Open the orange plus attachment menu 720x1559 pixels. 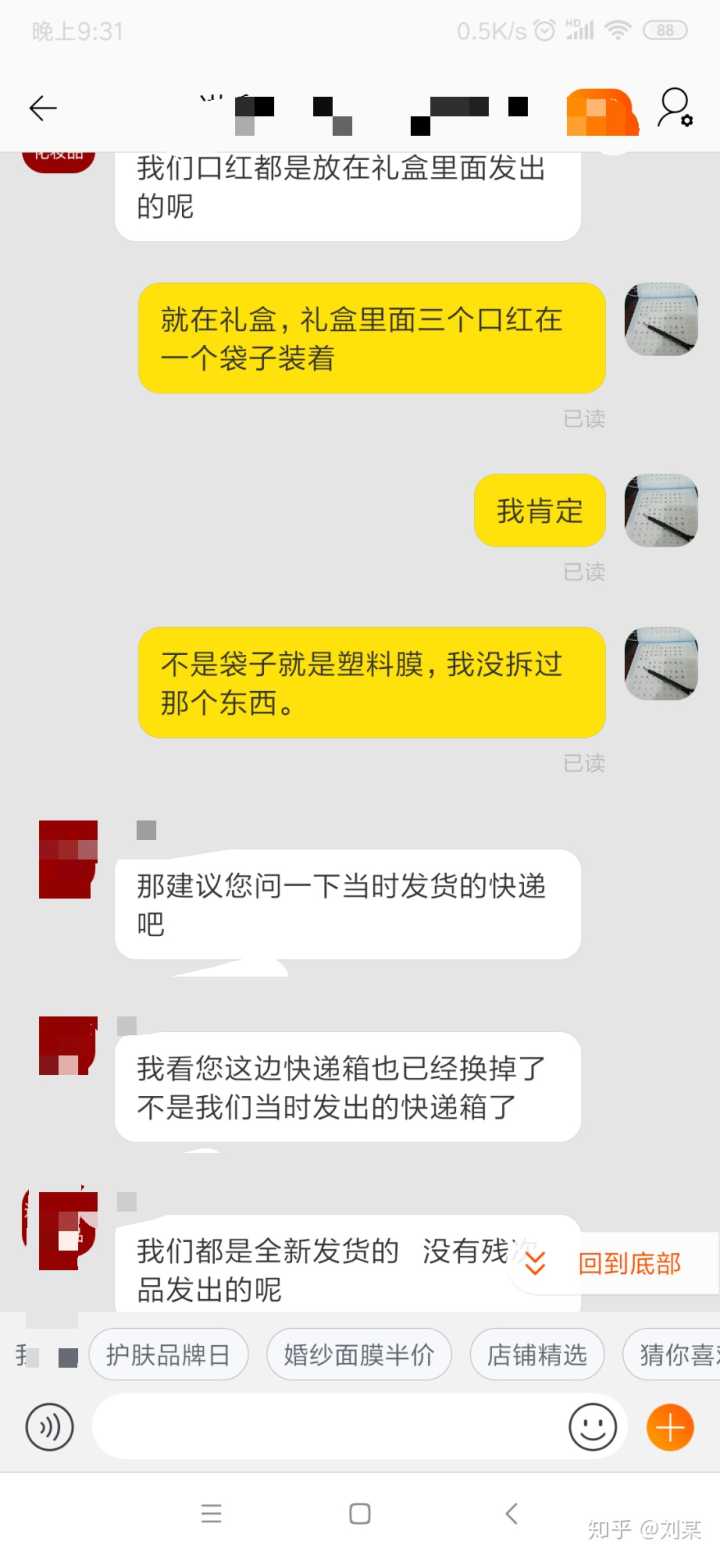(x=670, y=1427)
